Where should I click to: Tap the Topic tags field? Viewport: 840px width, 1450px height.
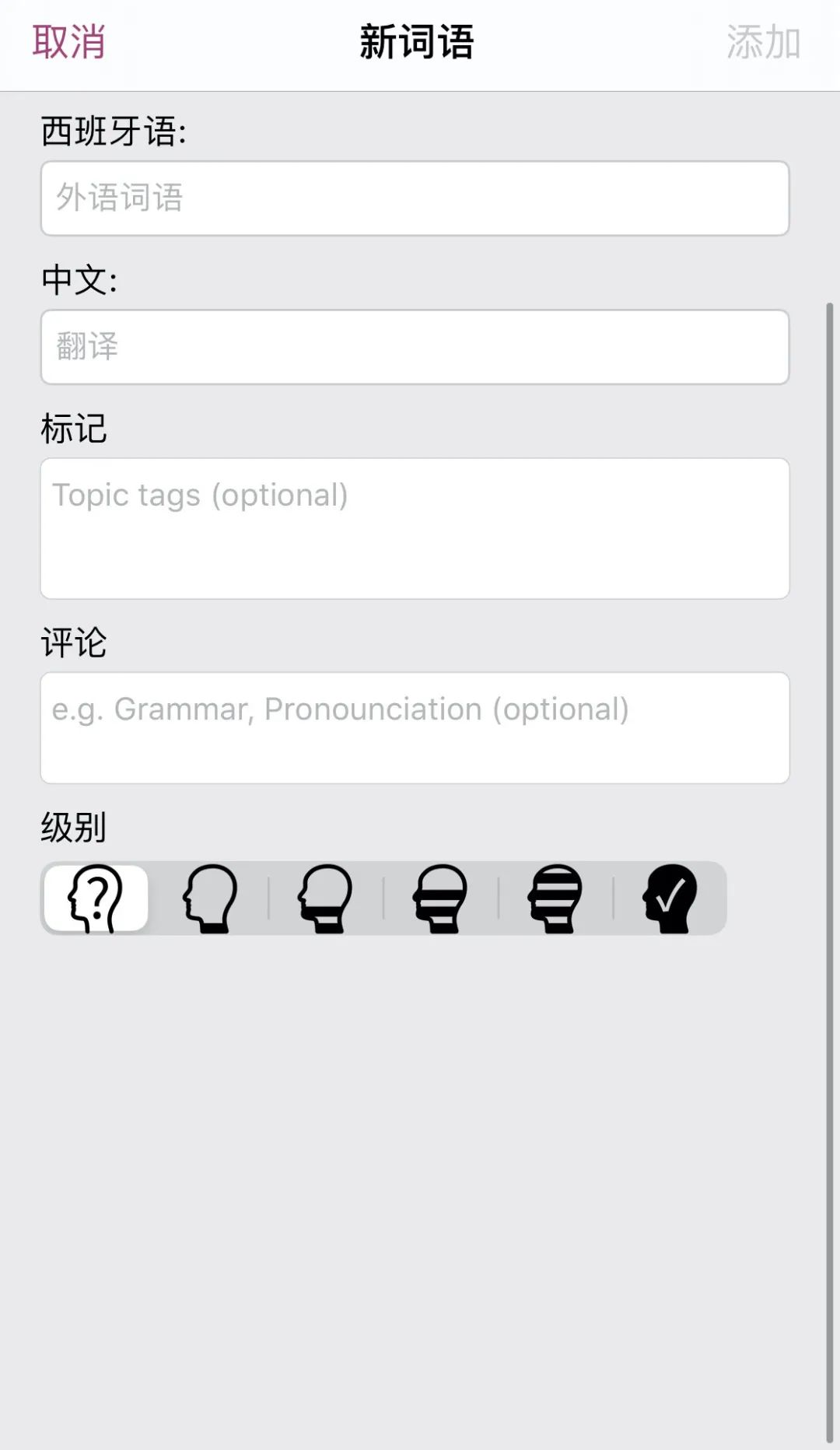point(415,528)
